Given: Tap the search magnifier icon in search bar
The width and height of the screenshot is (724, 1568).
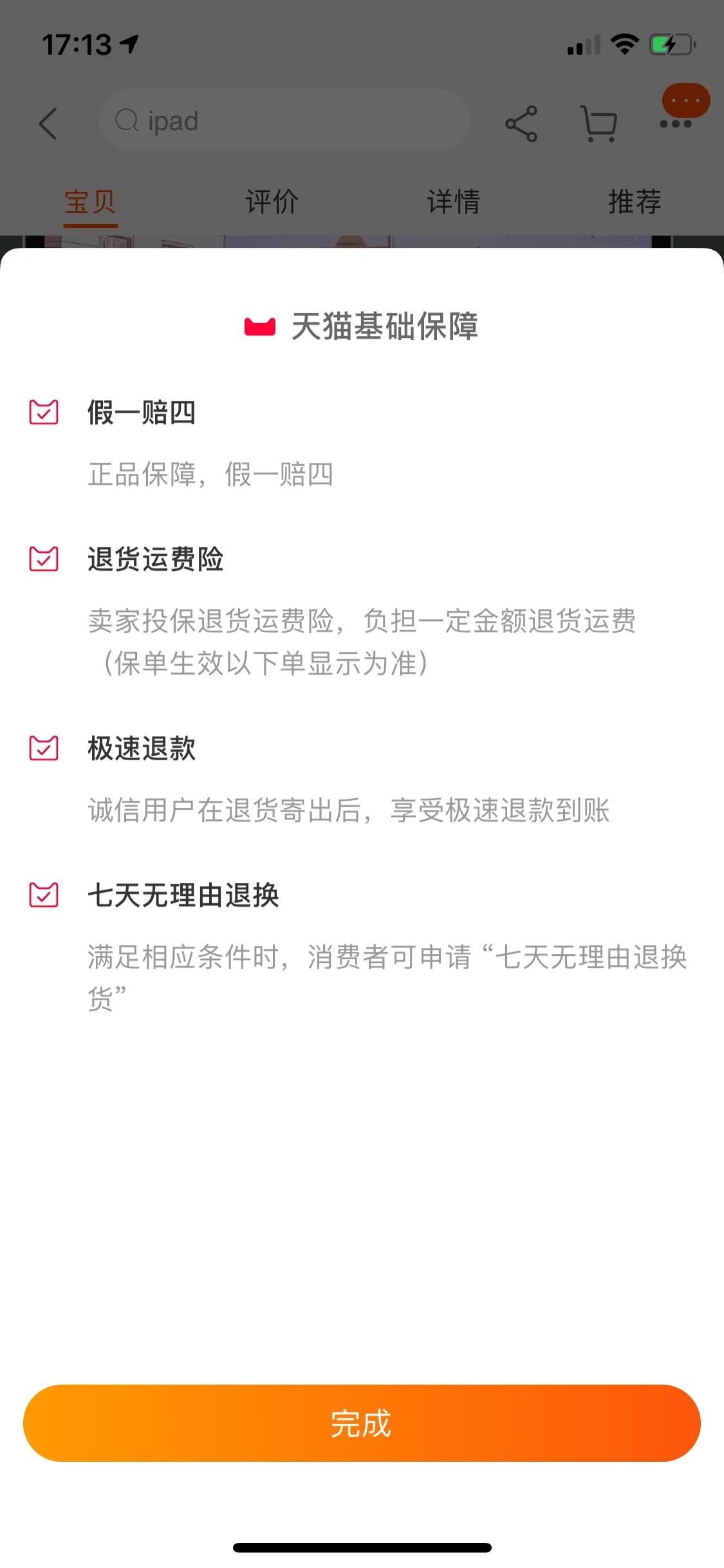Looking at the screenshot, I should (128, 120).
